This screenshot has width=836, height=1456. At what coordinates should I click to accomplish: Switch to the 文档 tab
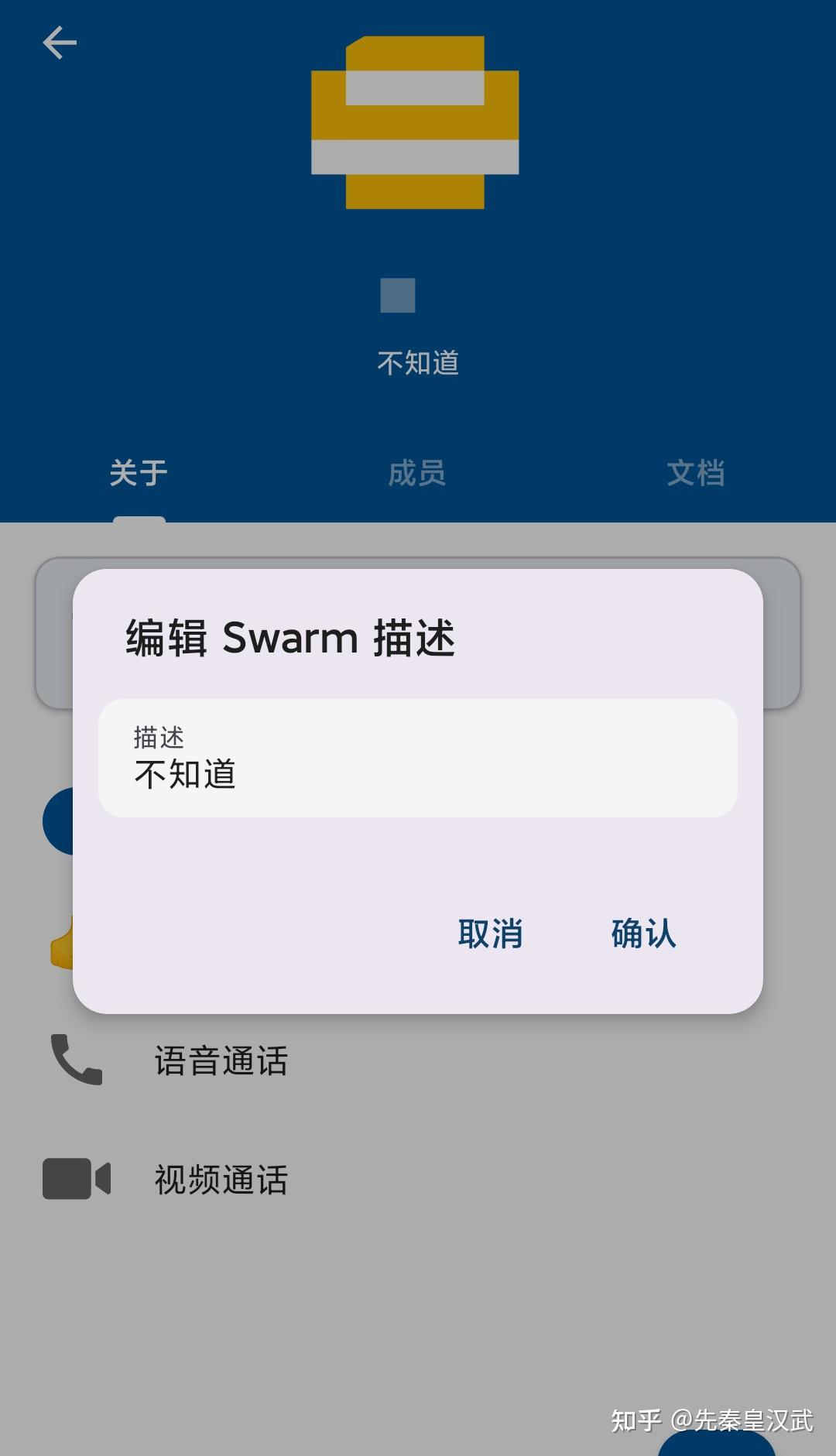(x=696, y=475)
